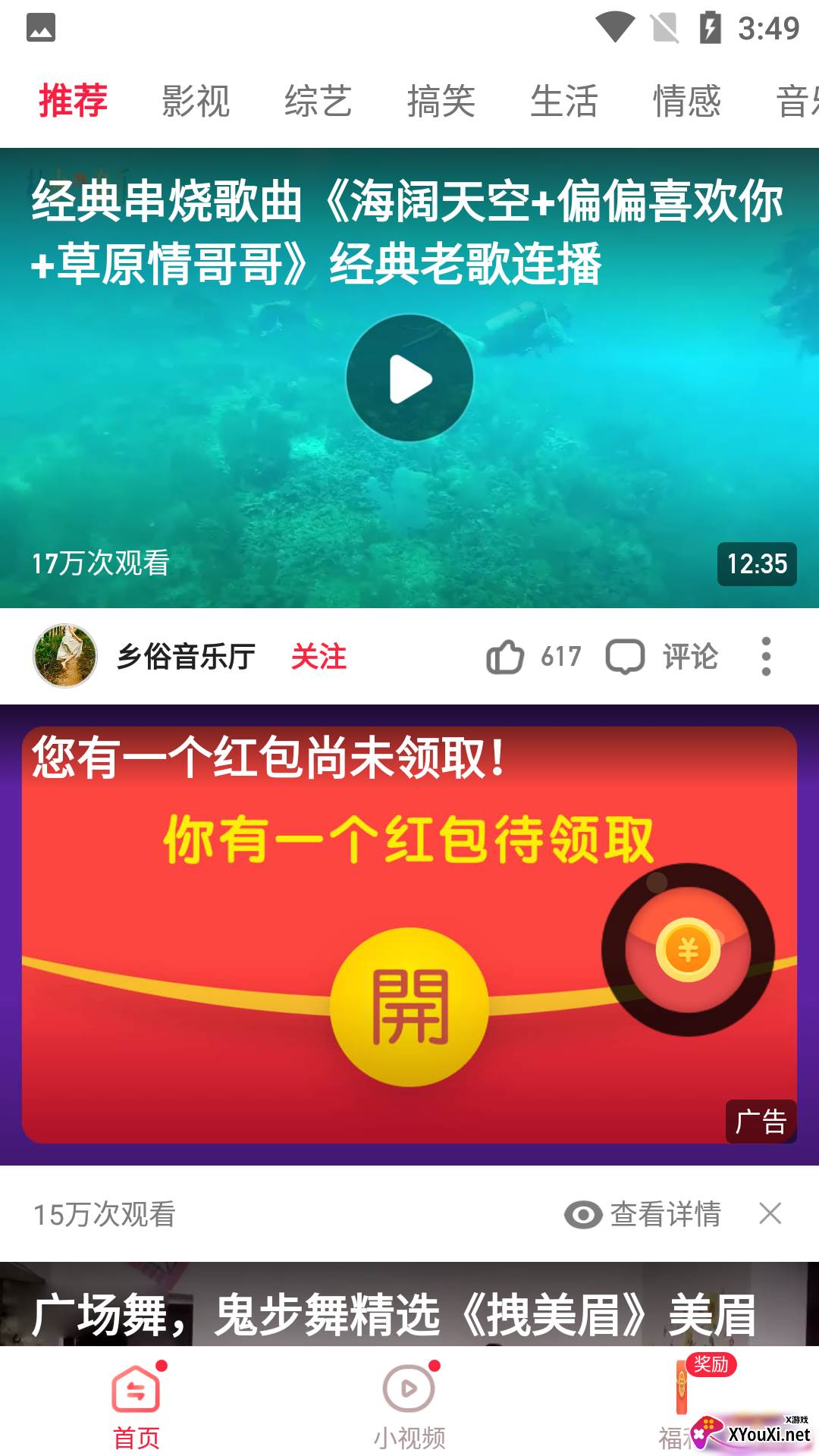Open the 生活 tab
The width and height of the screenshot is (819, 1456).
click(x=563, y=101)
